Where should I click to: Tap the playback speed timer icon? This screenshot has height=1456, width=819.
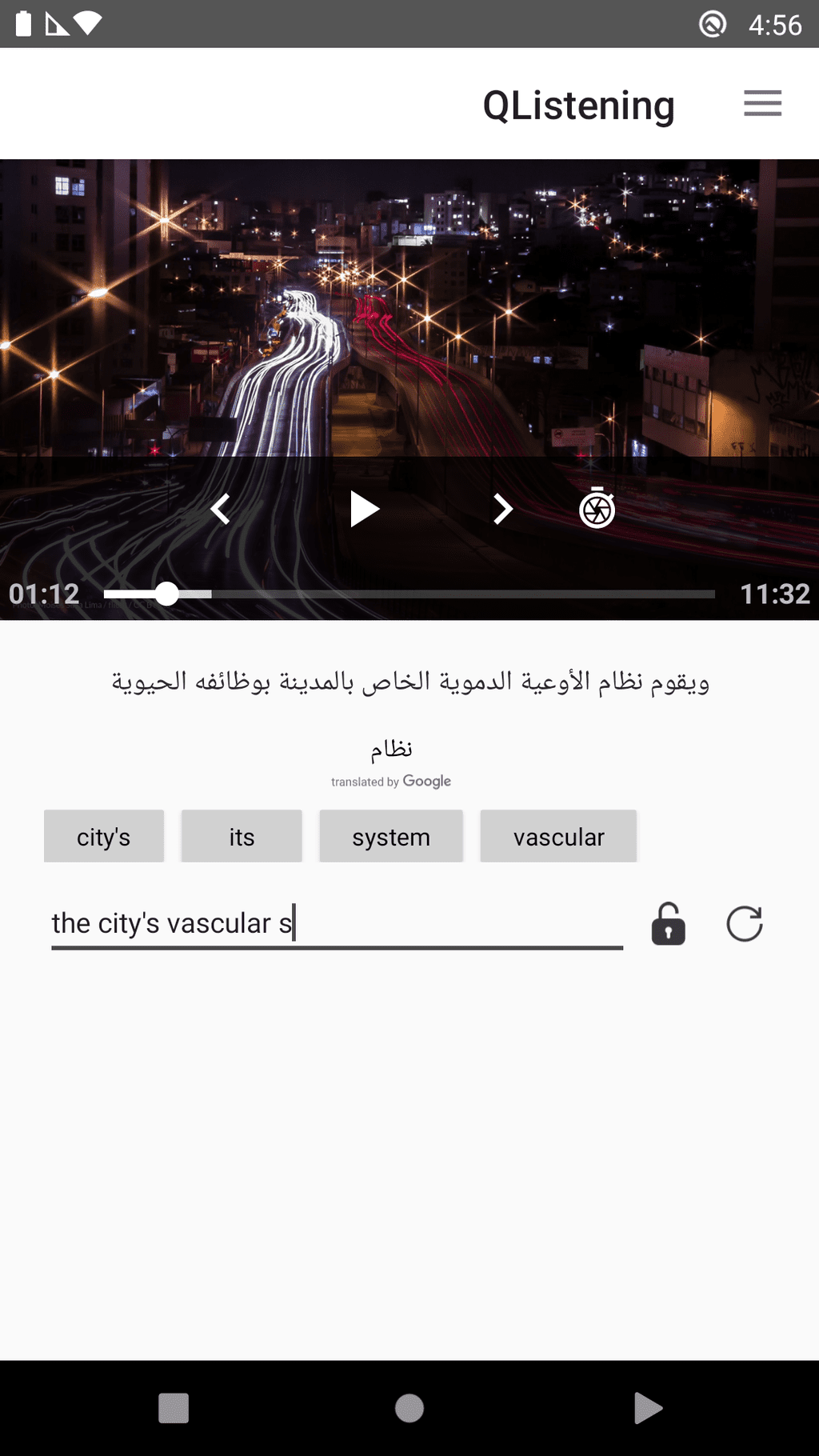(597, 508)
